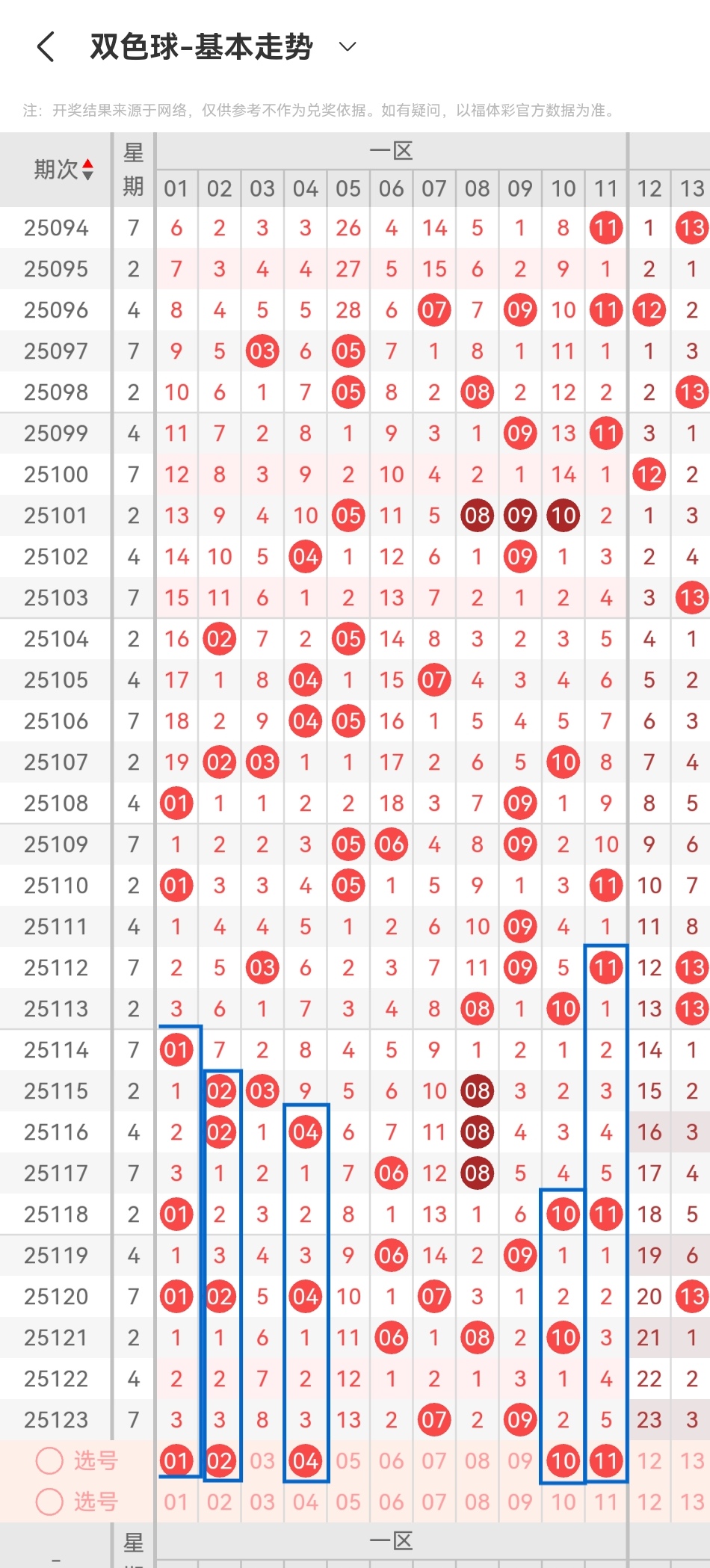
Task: Deselect the highlighted pick number 02
Action: [220, 1460]
